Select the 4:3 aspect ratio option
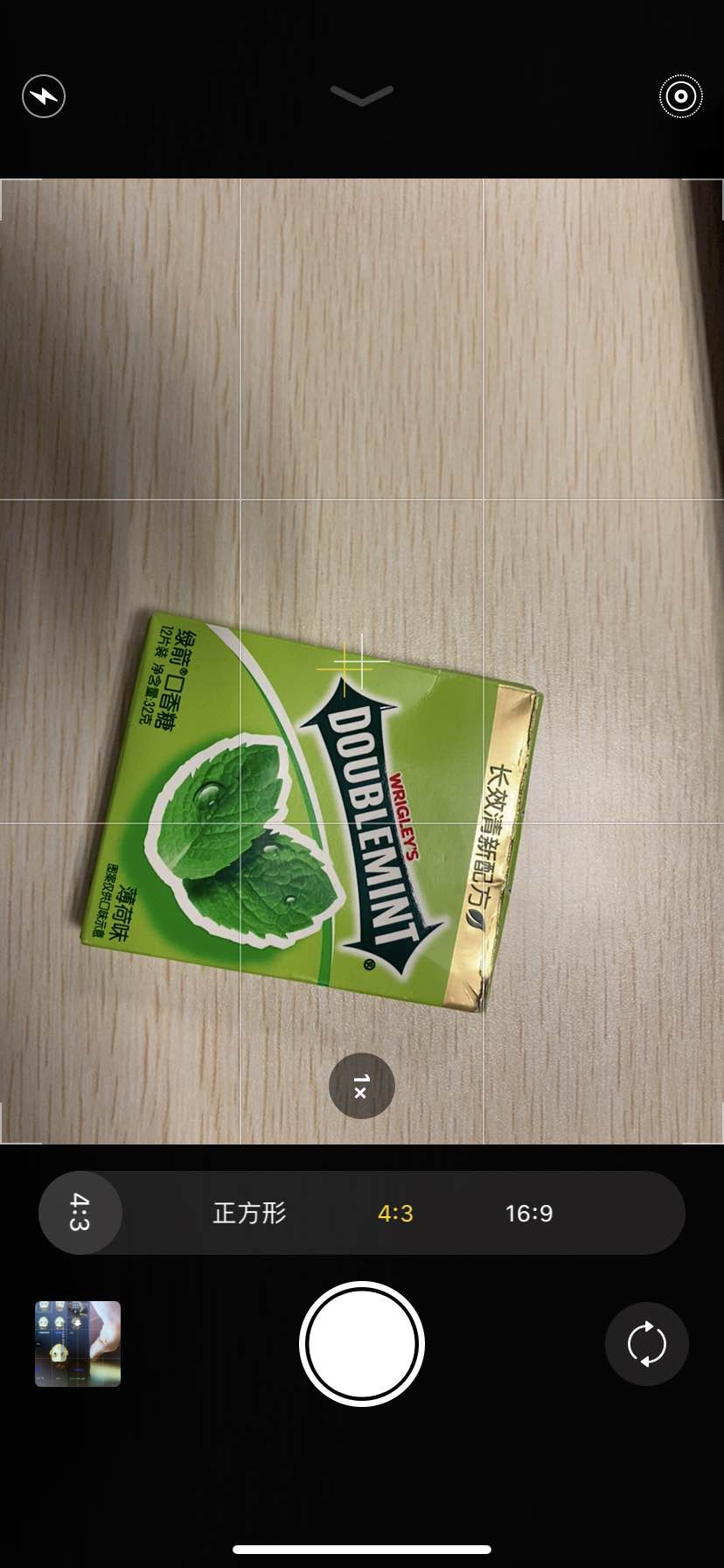The height and width of the screenshot is (1568, 724). pos(395,1213)
